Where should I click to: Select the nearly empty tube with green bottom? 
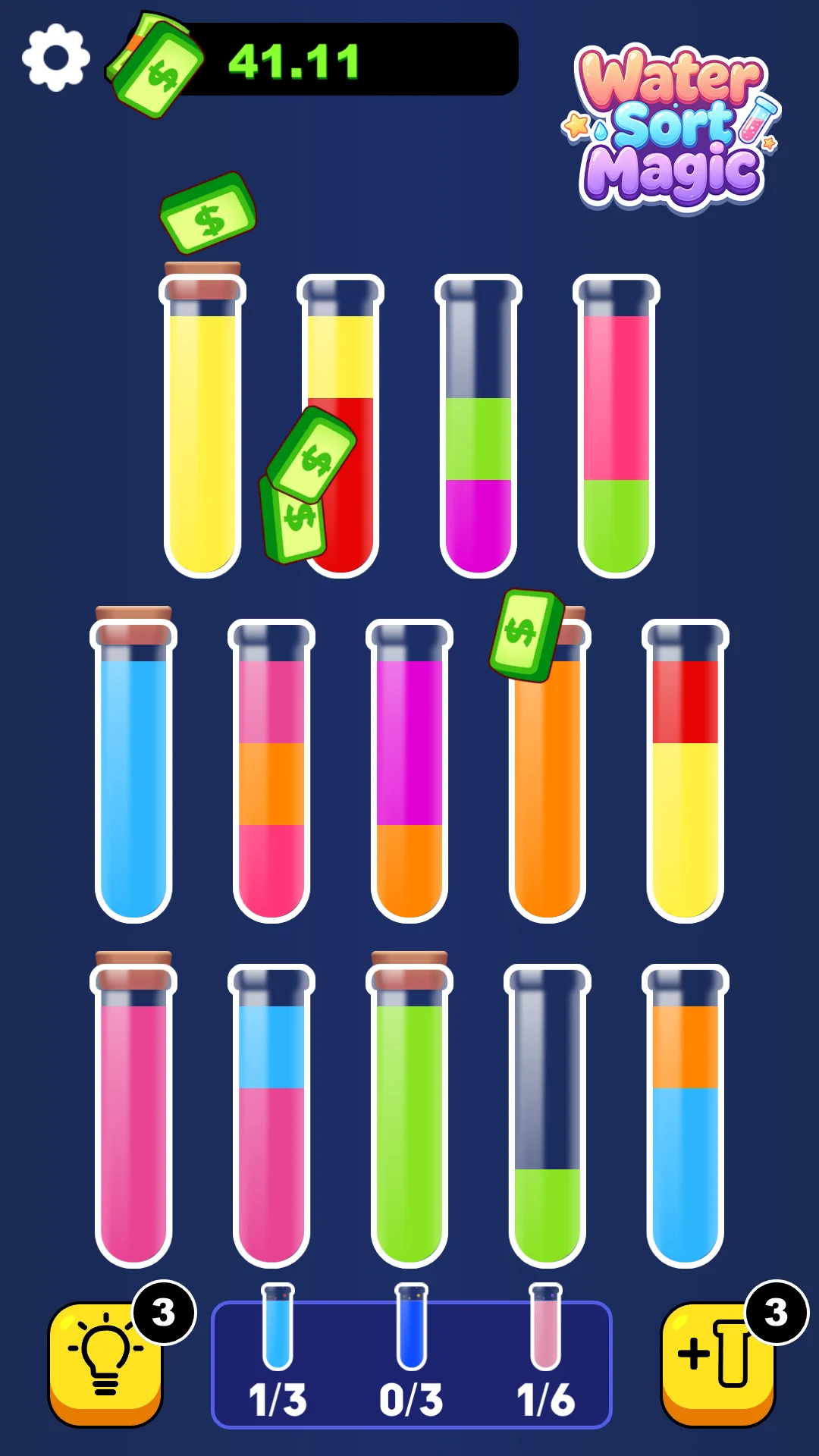click(x=548, y=1116)
